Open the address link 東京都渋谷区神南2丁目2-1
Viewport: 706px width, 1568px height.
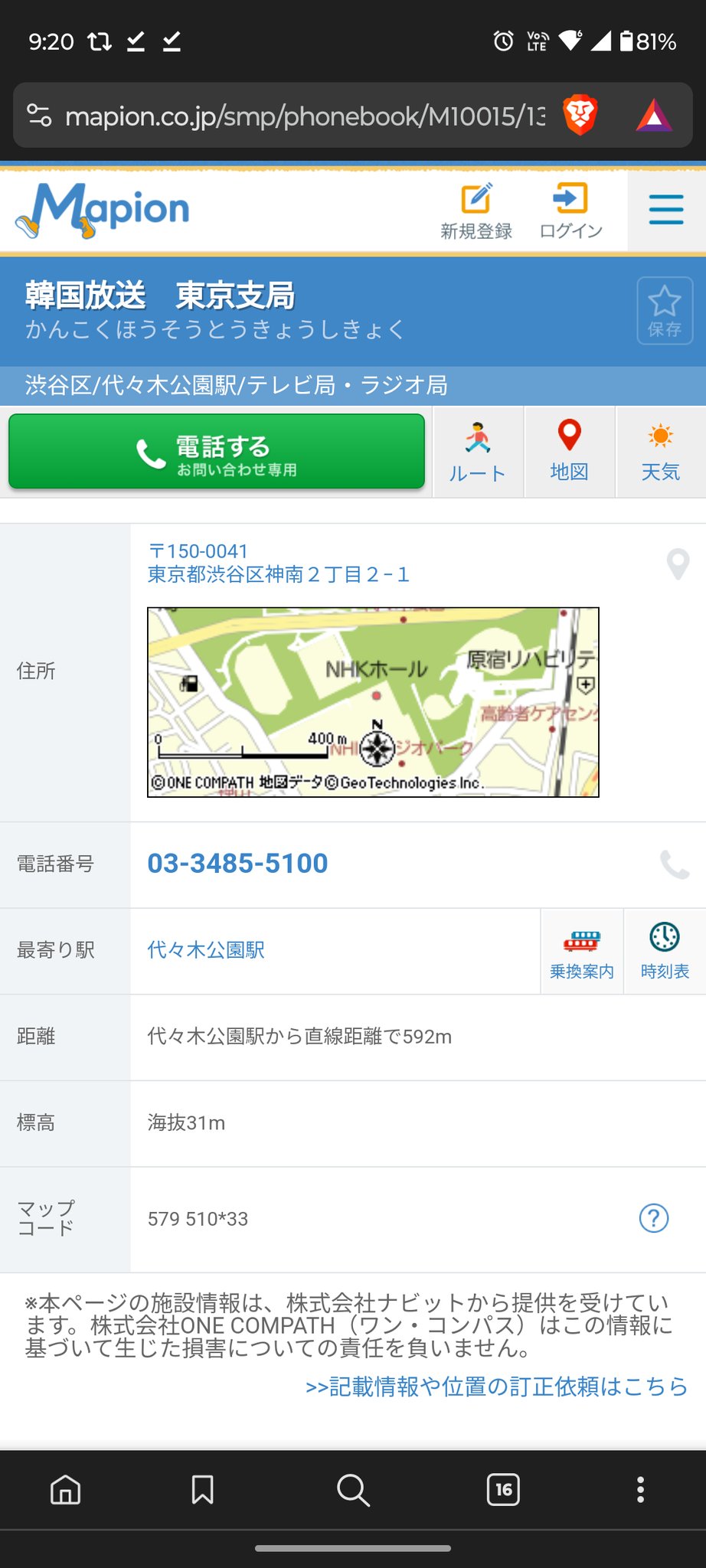(278, 574)
